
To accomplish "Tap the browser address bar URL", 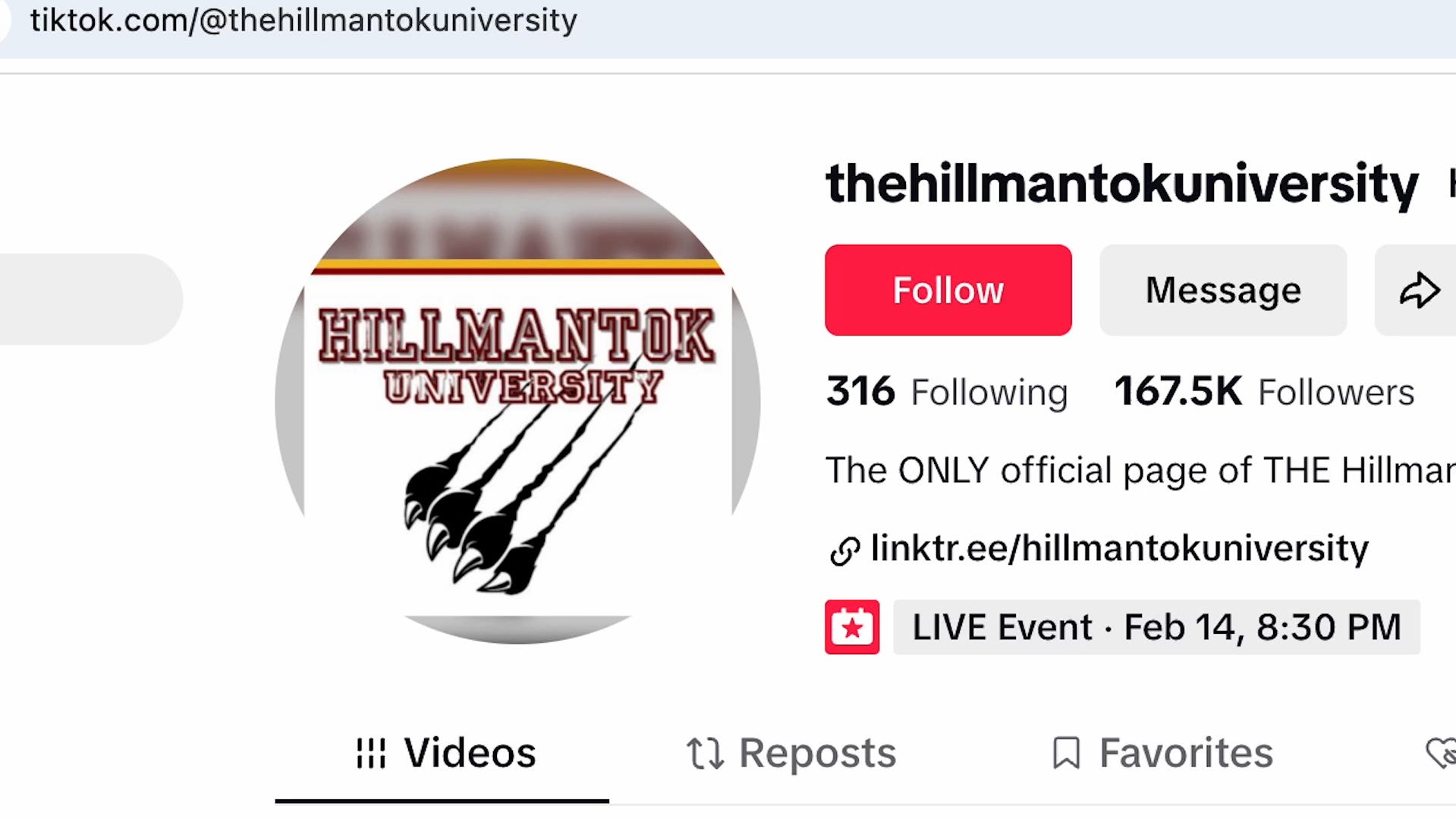I will coord(303,20).
